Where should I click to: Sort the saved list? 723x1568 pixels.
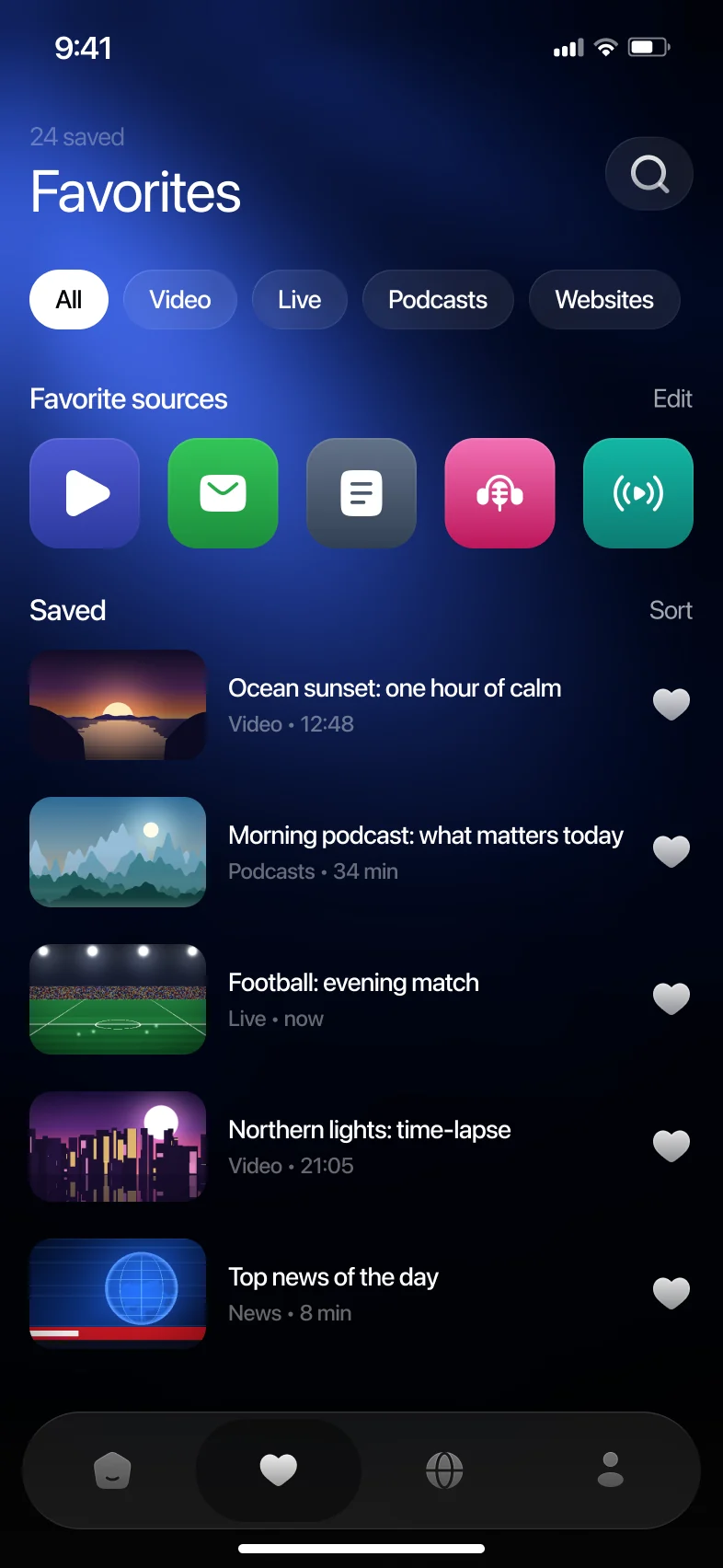pyautogui.click(x=671, y=610)
